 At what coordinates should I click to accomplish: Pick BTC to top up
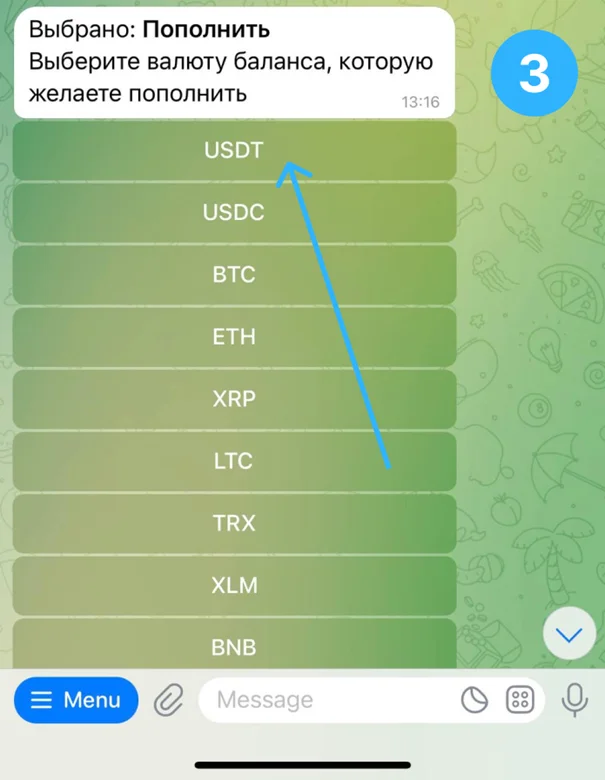click(x=234, y=275)
